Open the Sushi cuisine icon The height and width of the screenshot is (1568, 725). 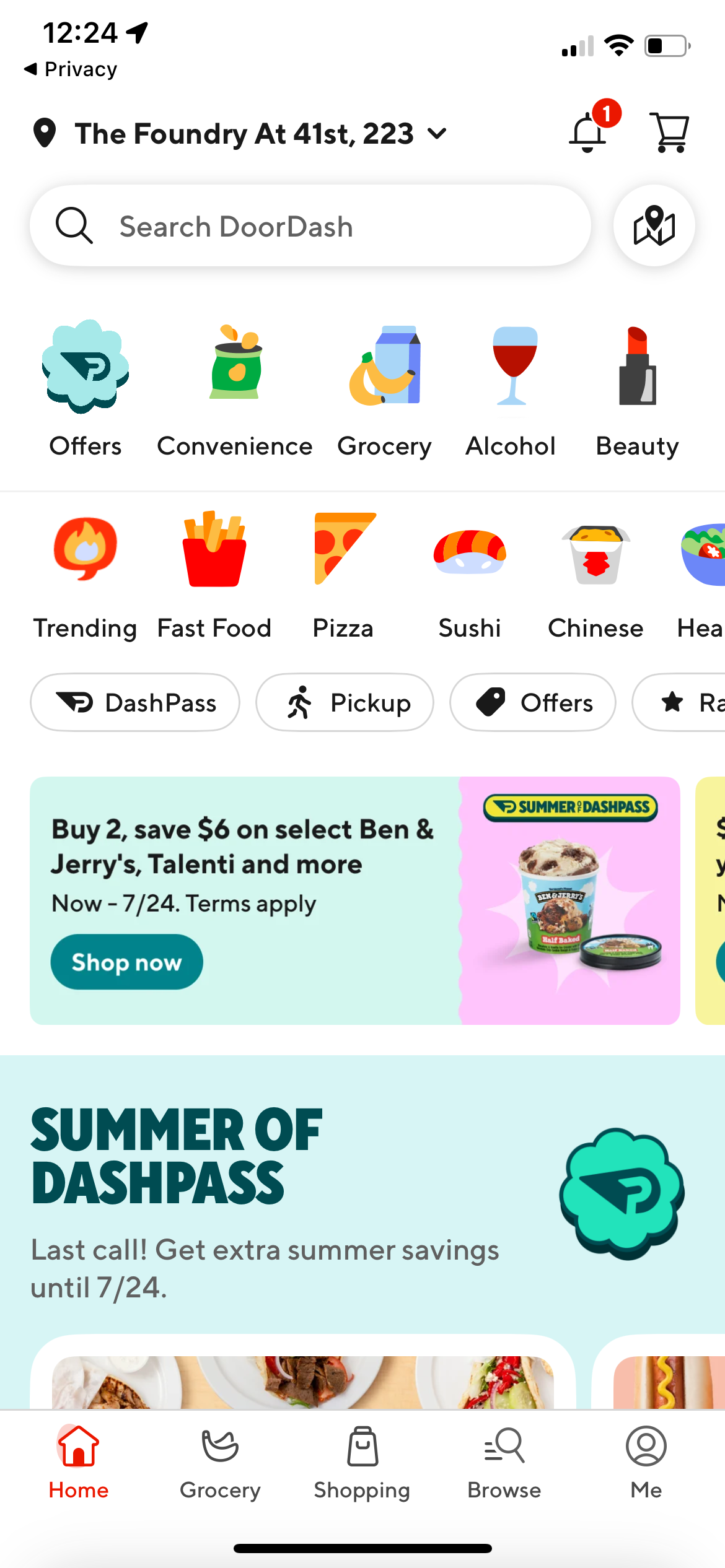pos(469,551)
